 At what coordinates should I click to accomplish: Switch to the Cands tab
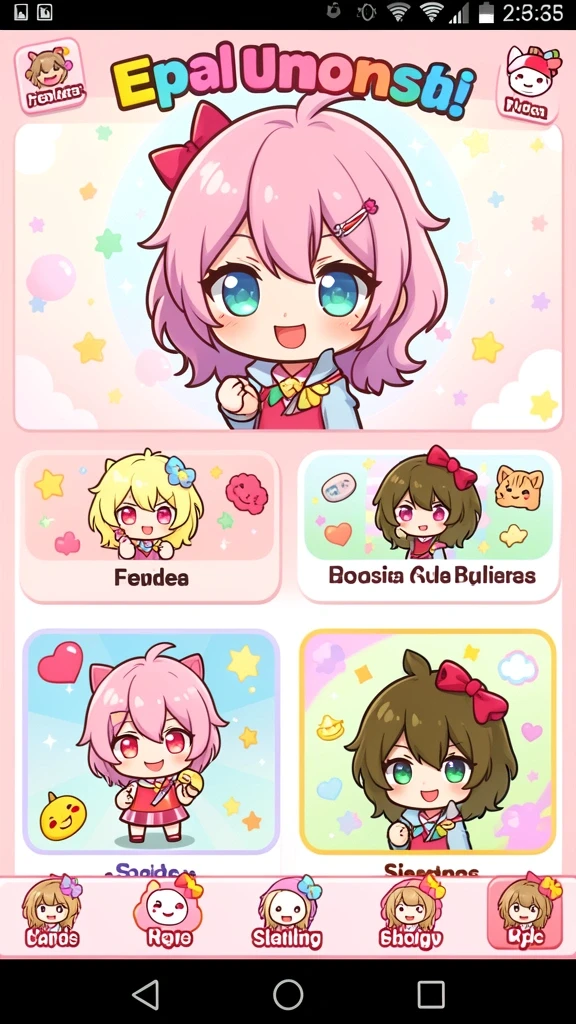point(52,915)
